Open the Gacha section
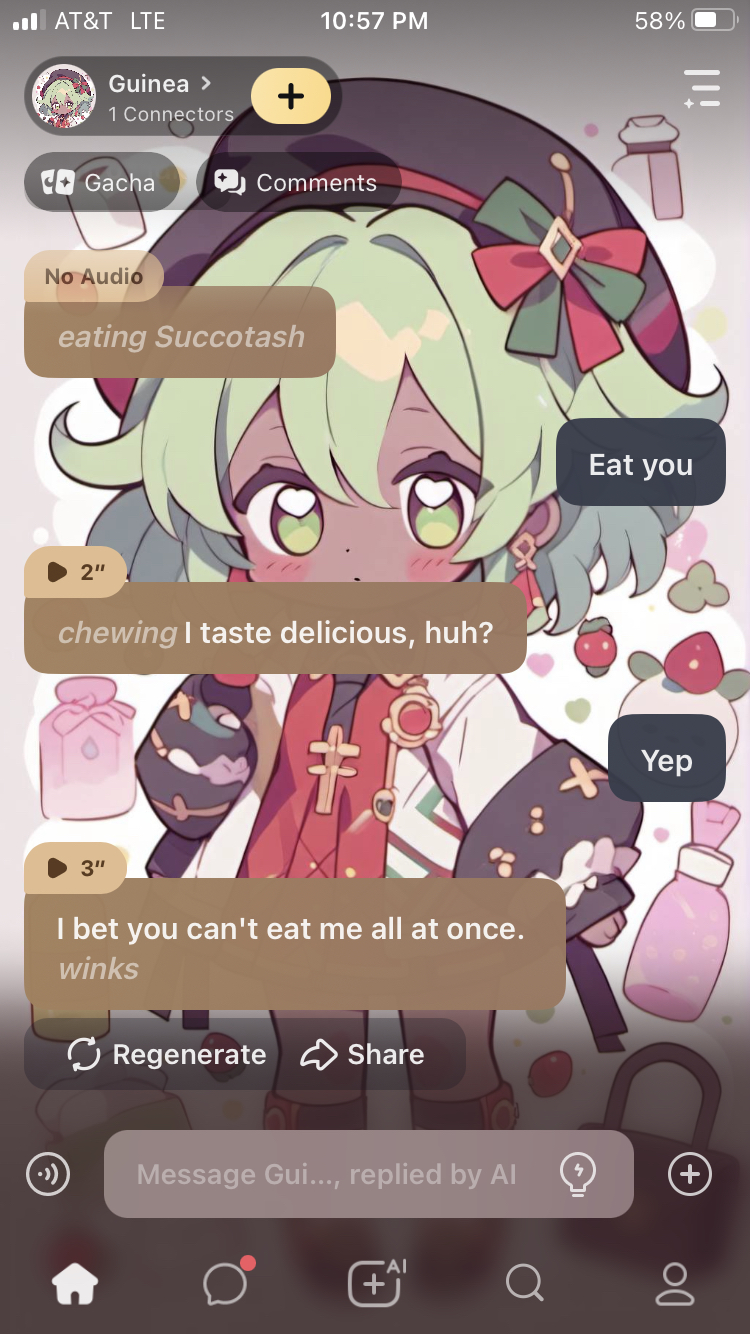Screen dimensions: 750x1334 (x=99, y=183)
